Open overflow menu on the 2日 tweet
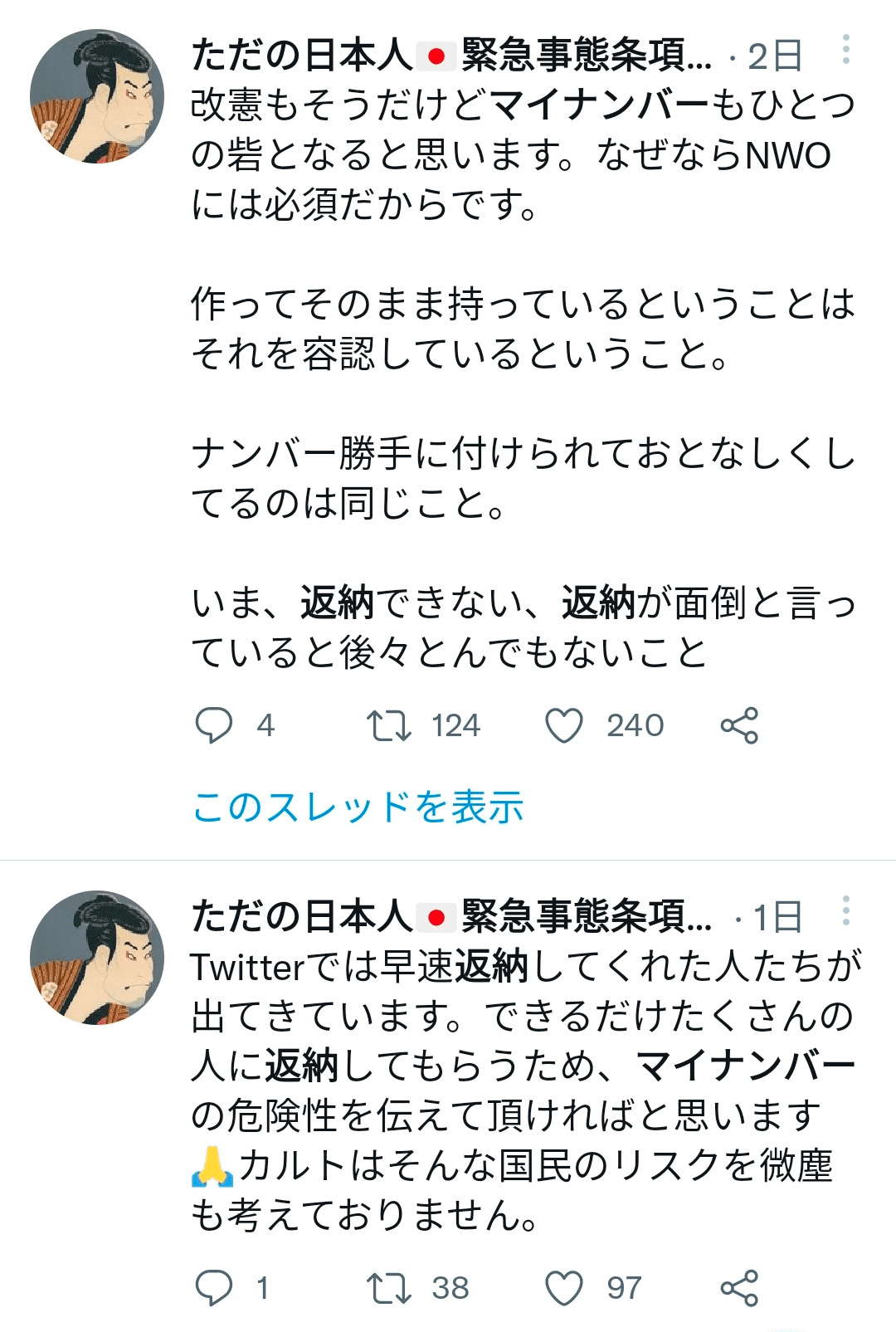Viewport: 896px width, 1332px height. pos(845,51)
